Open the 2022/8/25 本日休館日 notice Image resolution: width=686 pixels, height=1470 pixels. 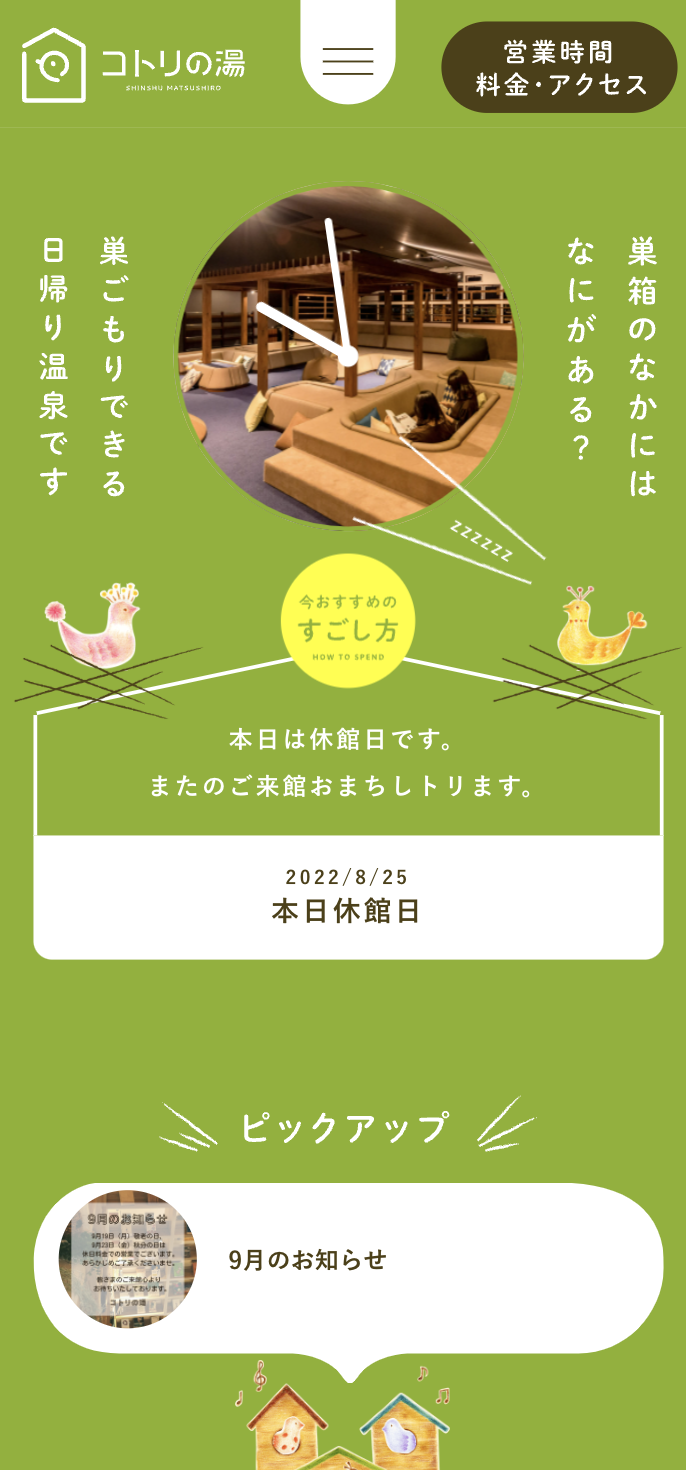pos(348,896)
